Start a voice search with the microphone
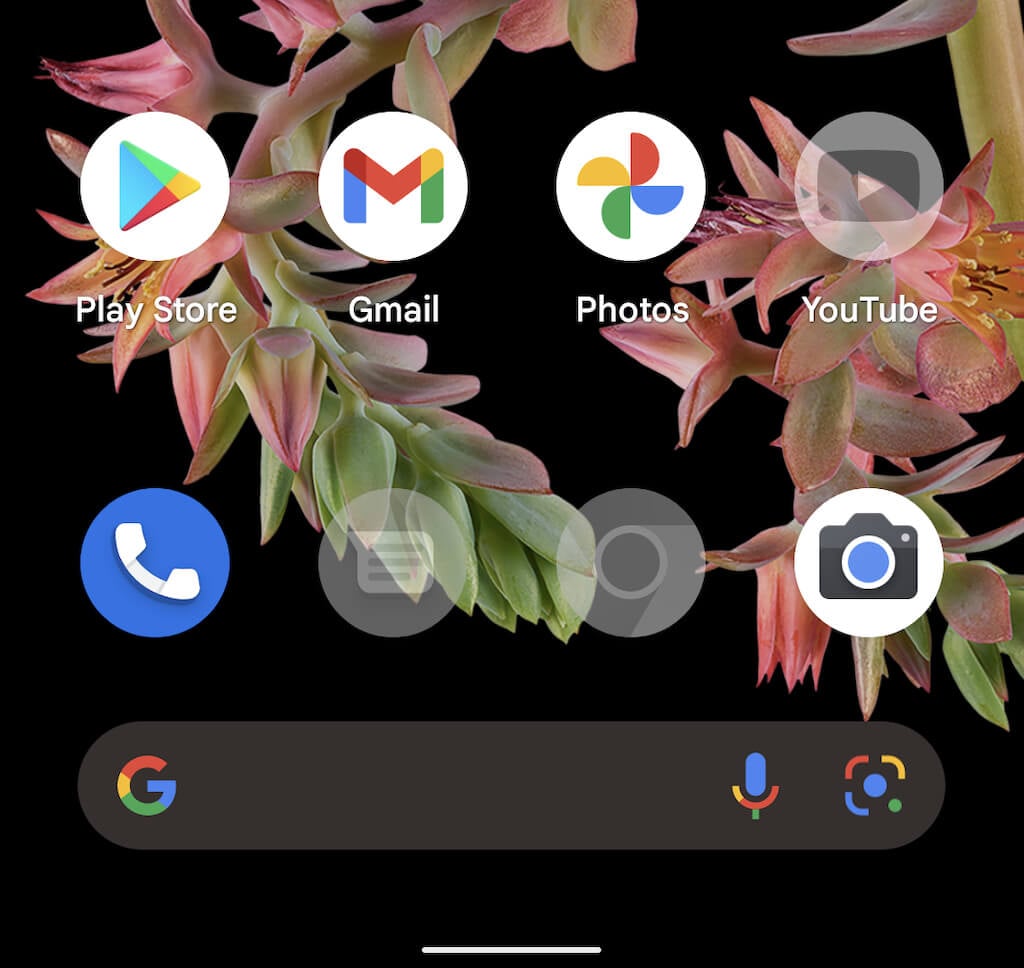This screenshot has width=1024, height=968. (754, 785)
